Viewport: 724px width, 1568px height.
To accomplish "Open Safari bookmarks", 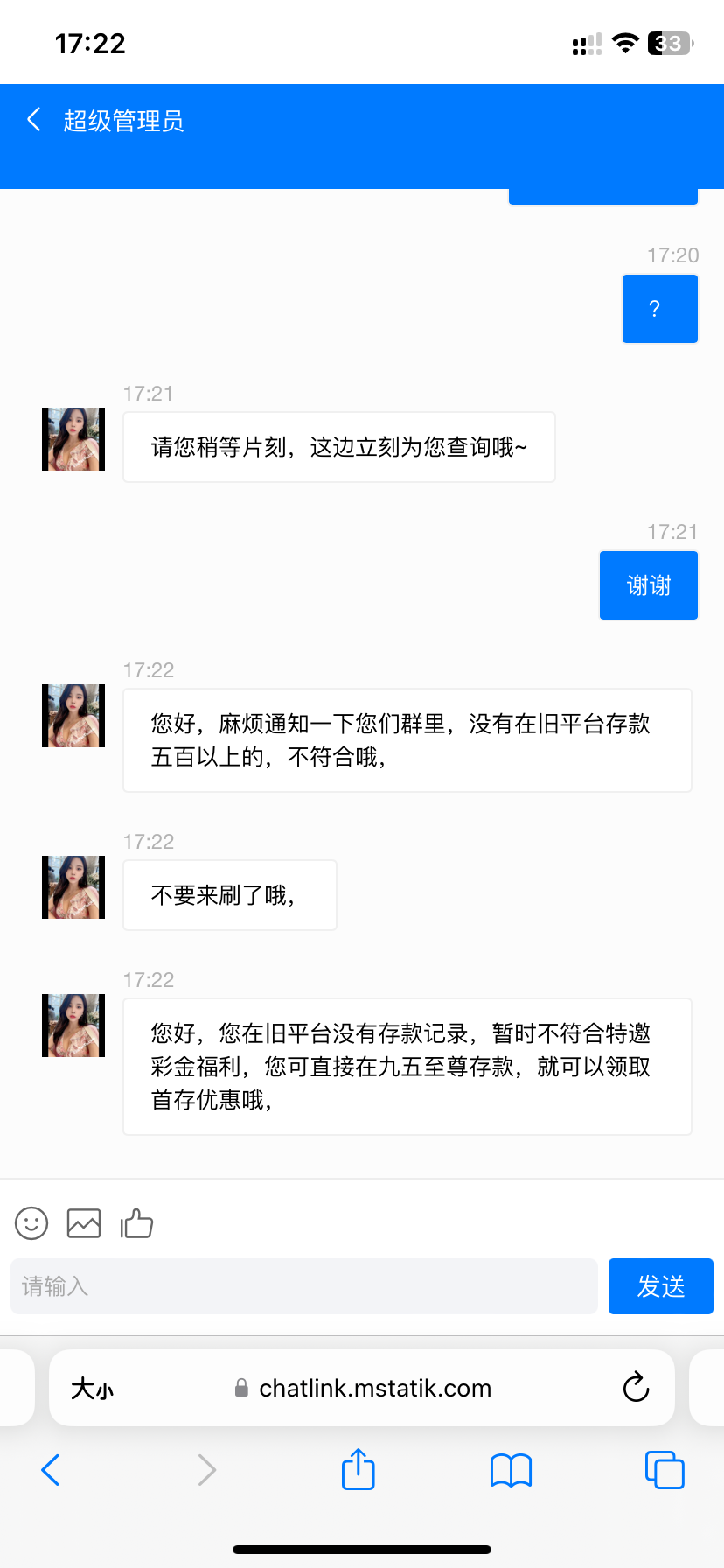I will 512,1470.
